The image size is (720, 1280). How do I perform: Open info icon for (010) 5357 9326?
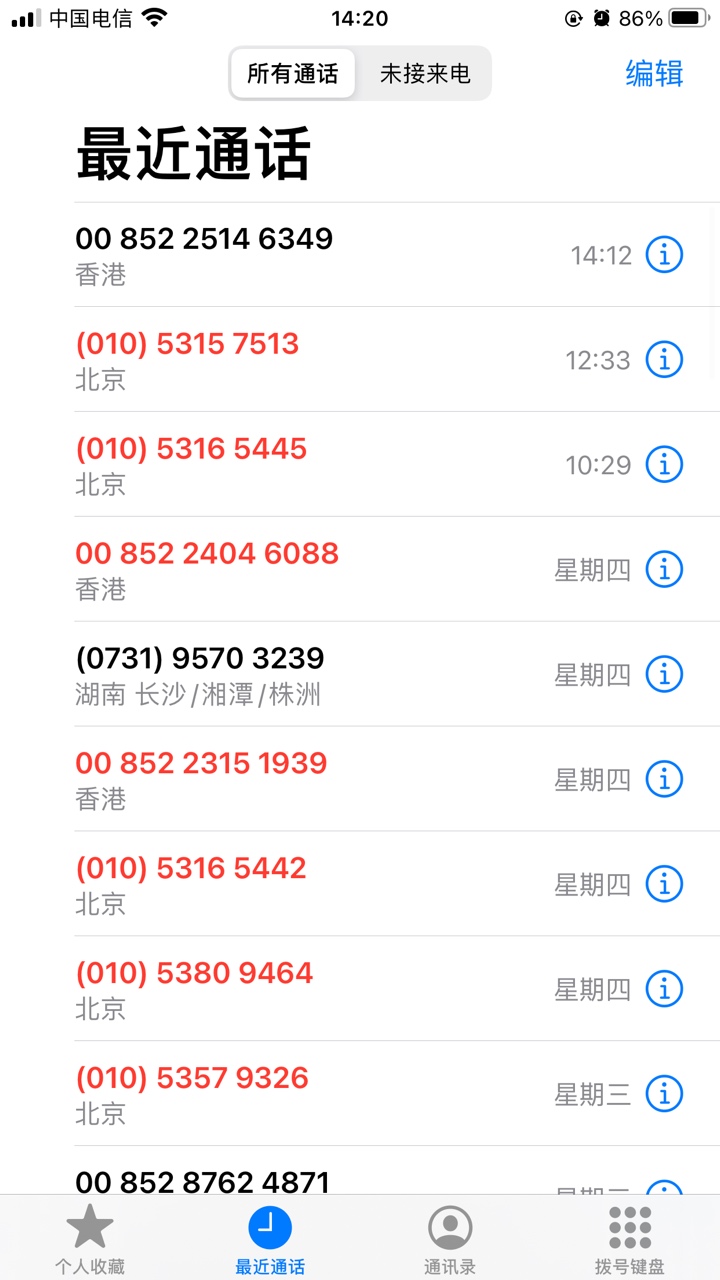pos(664,1093)
